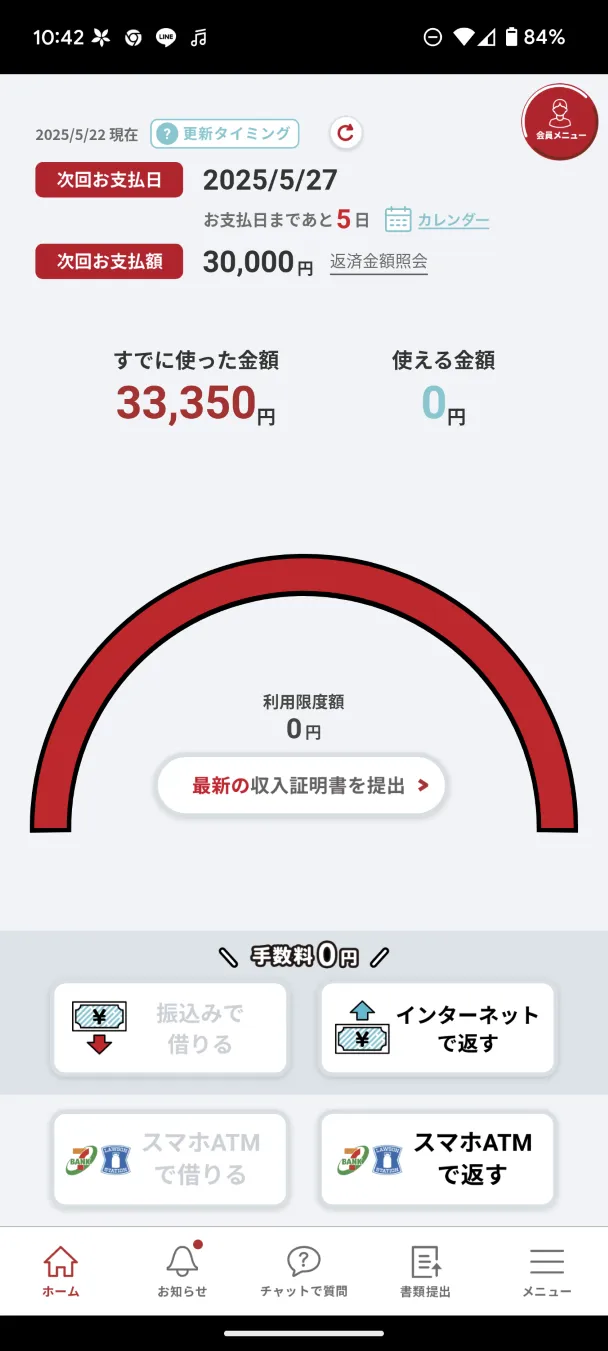
Task: Open the メニュー tab
Action: pyautogui.click(x=547, y=1271)
